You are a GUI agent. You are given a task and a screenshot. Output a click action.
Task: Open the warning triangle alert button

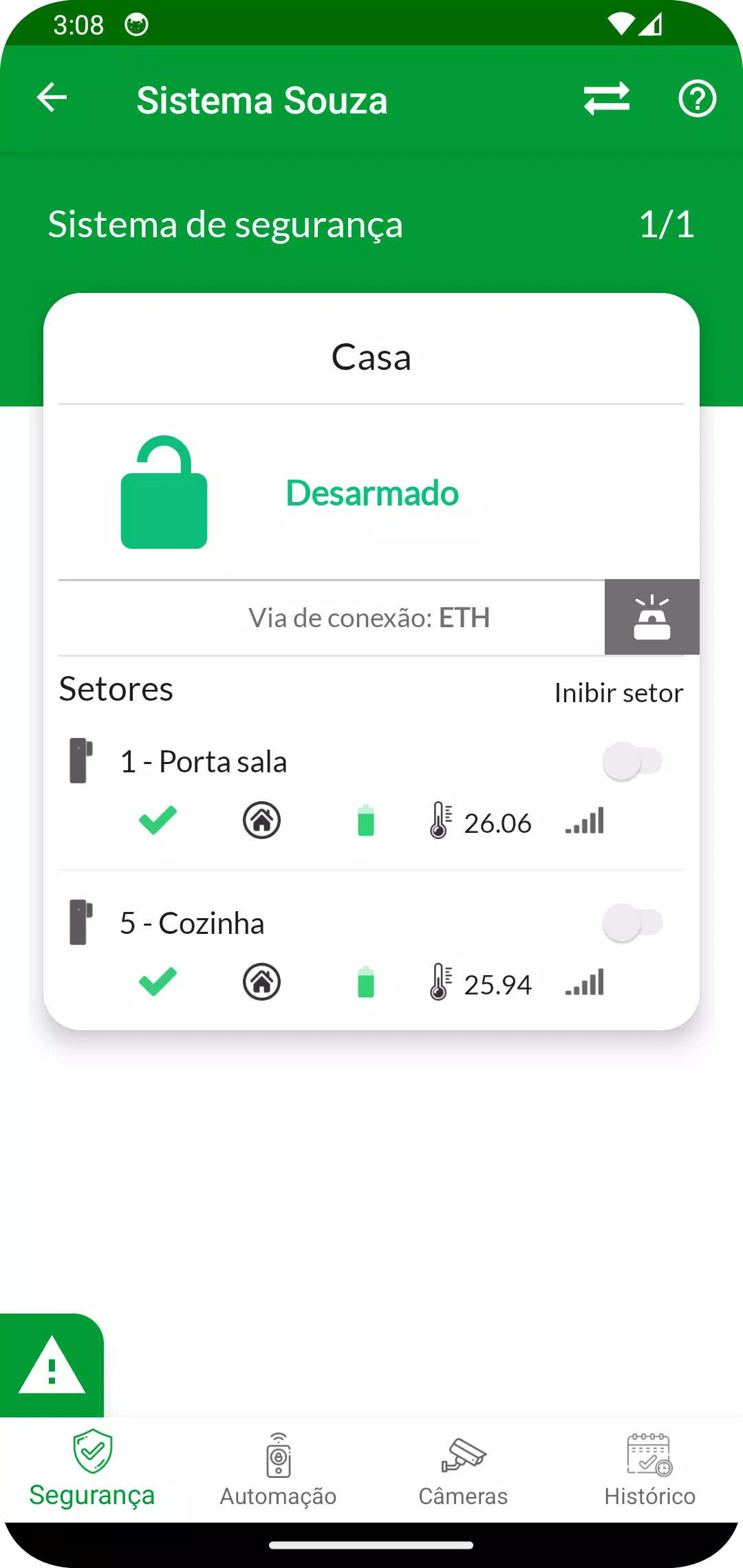point(52,1366)
